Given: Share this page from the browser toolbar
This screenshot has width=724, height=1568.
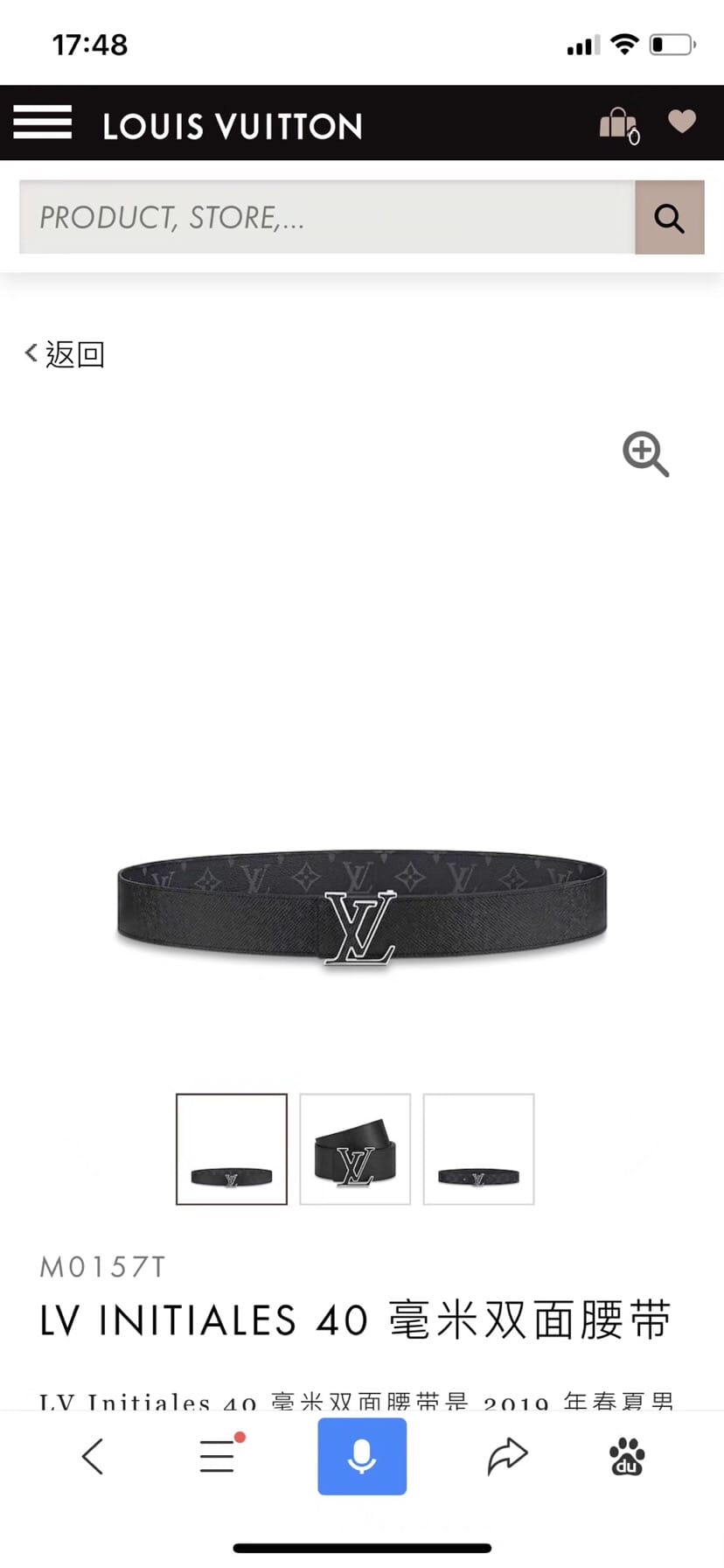Looking at the screenshot, I should [x=507, y=1456].
